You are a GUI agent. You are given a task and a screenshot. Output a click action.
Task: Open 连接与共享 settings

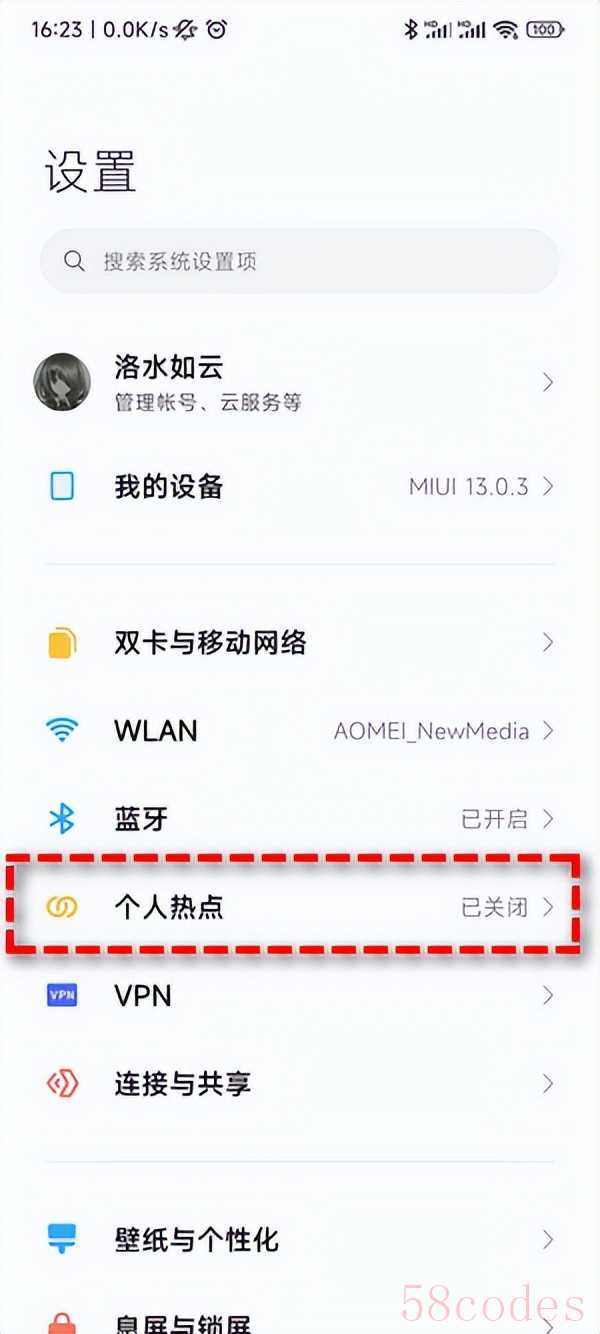click(x=298, y=1083)
